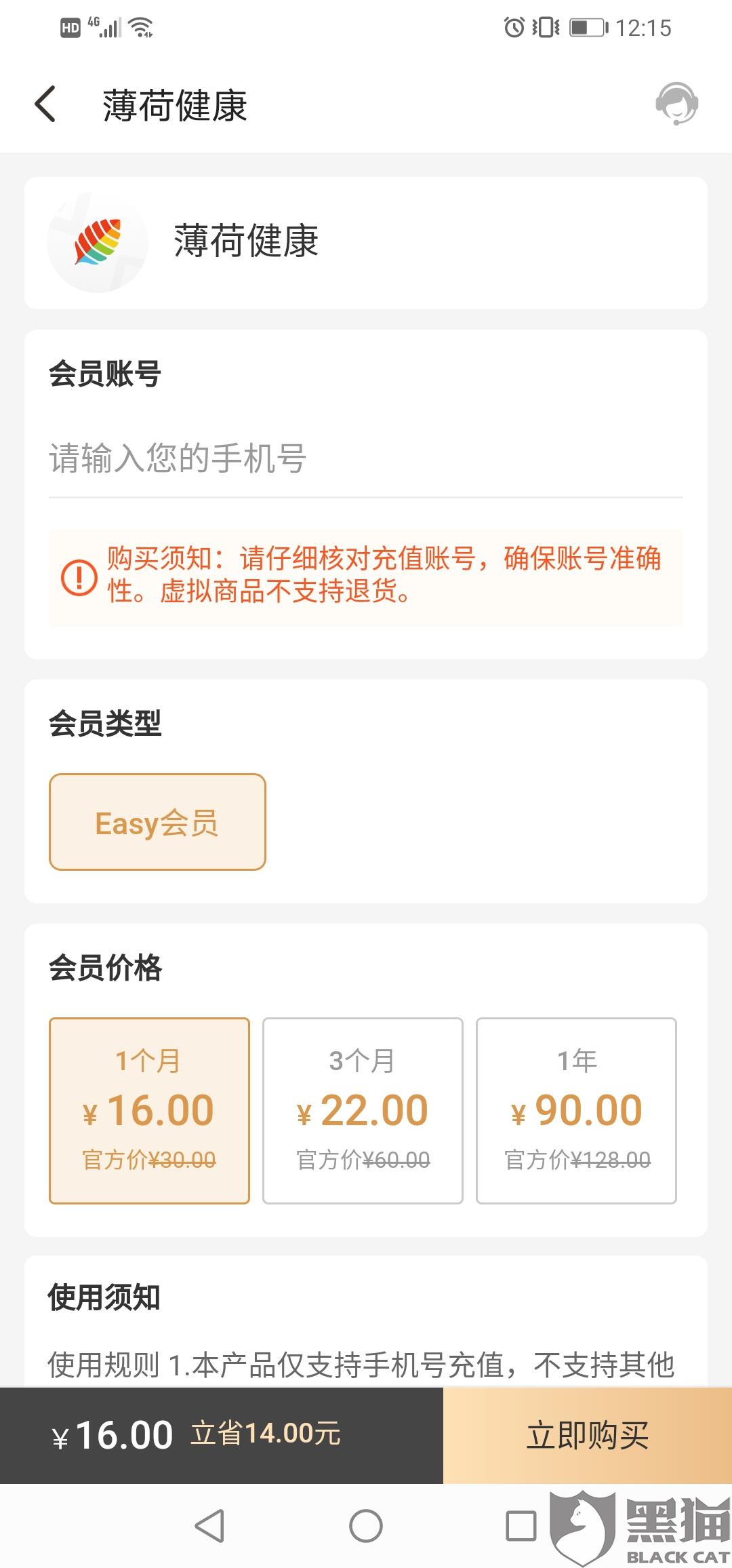Tap the system home button

pyautogui.click(x=366, y=1527)
